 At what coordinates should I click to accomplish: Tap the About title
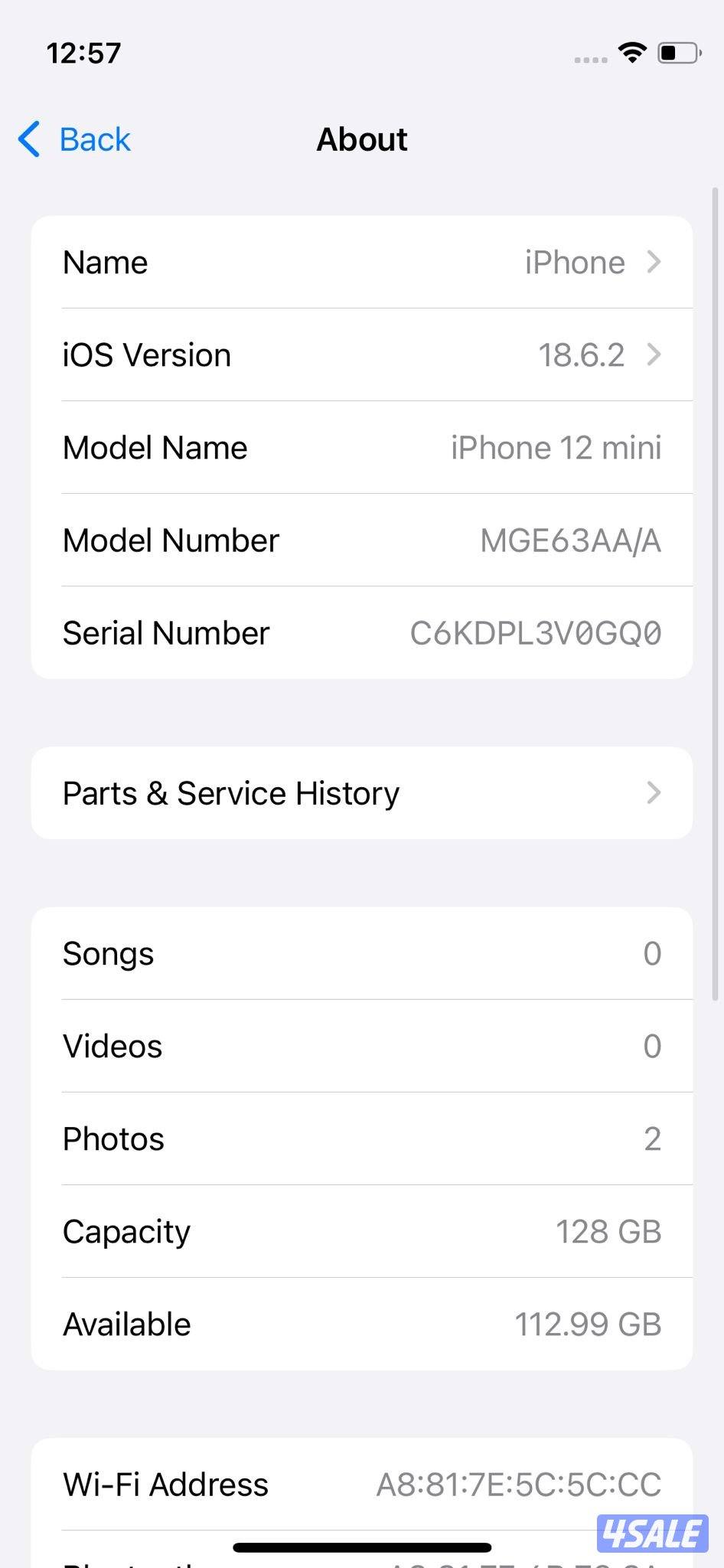tap(361, 139)
